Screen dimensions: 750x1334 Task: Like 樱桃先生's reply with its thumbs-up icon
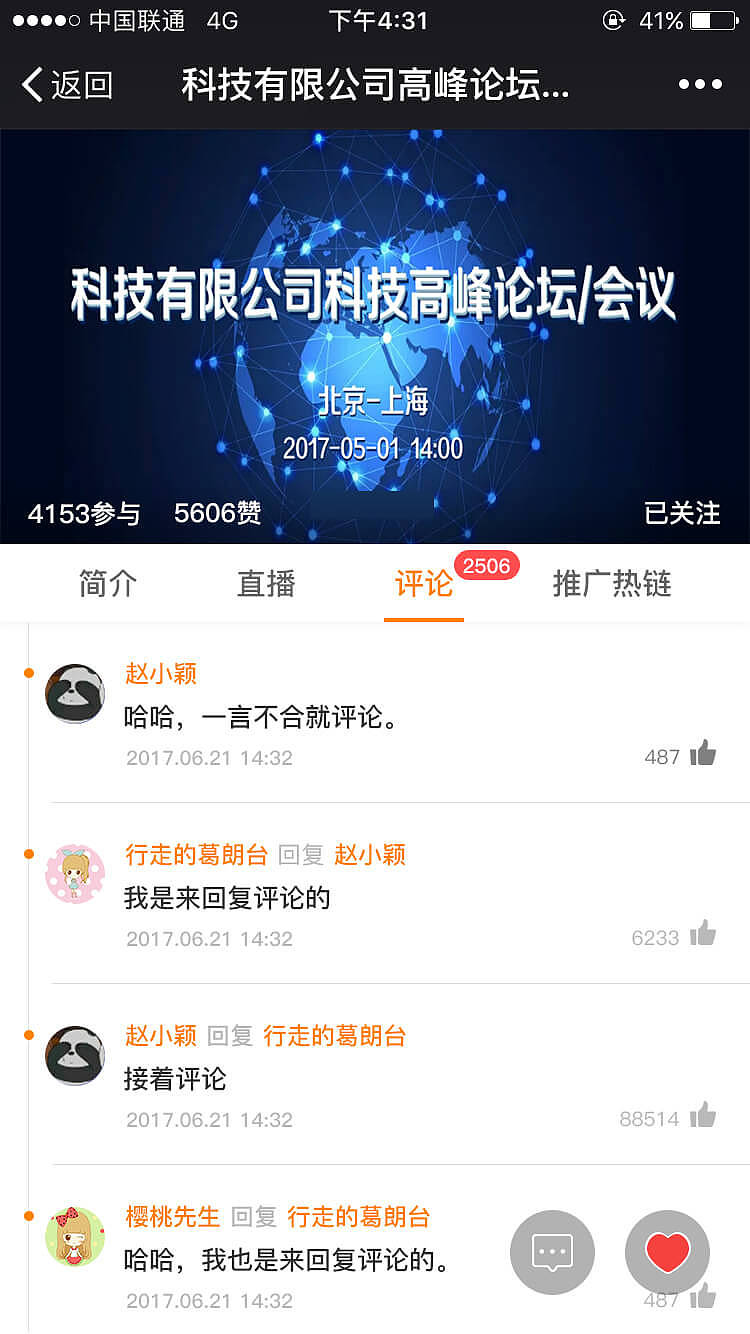coord(702,1295)
